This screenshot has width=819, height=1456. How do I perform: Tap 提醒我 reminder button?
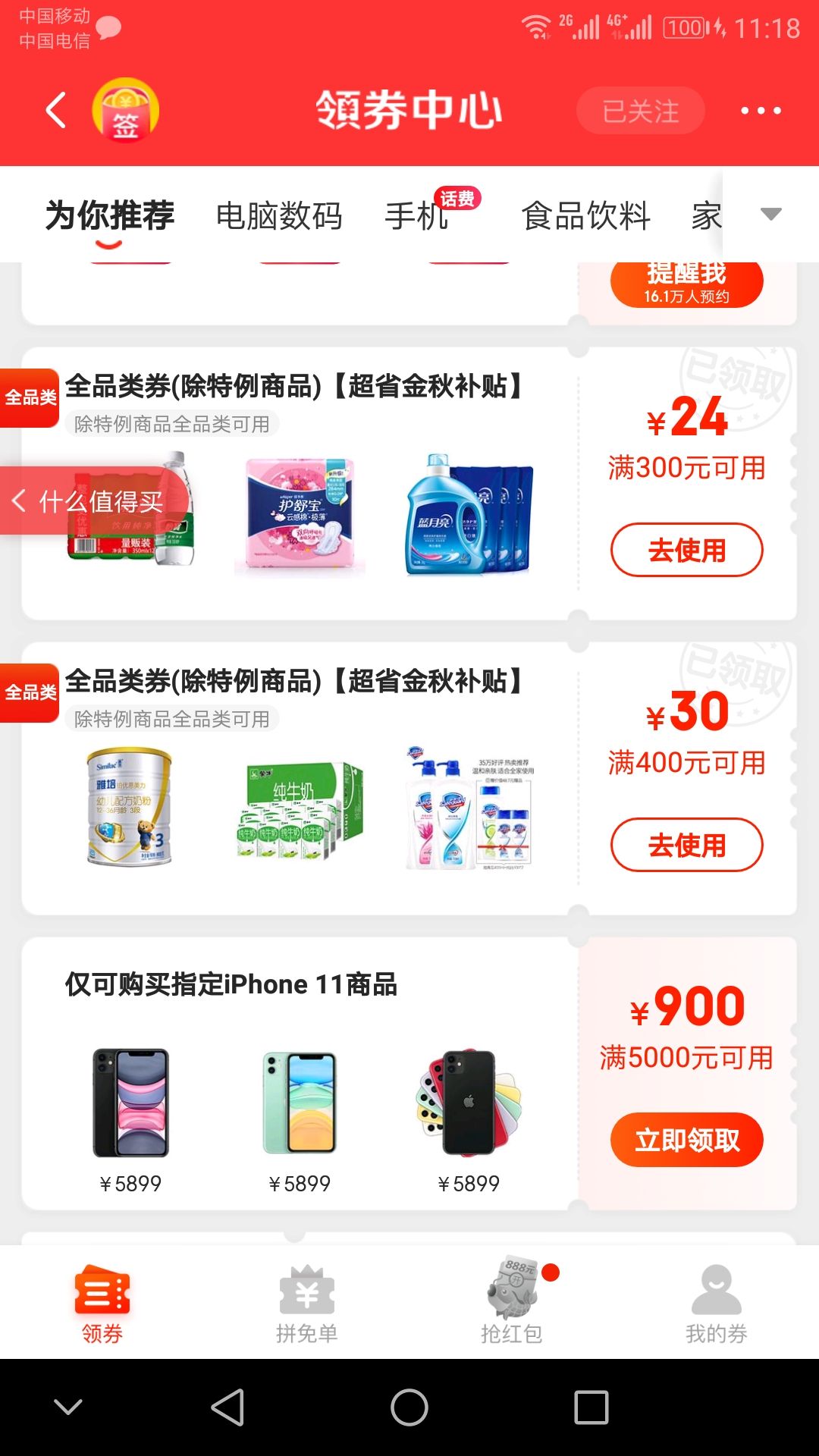[686, 282]
